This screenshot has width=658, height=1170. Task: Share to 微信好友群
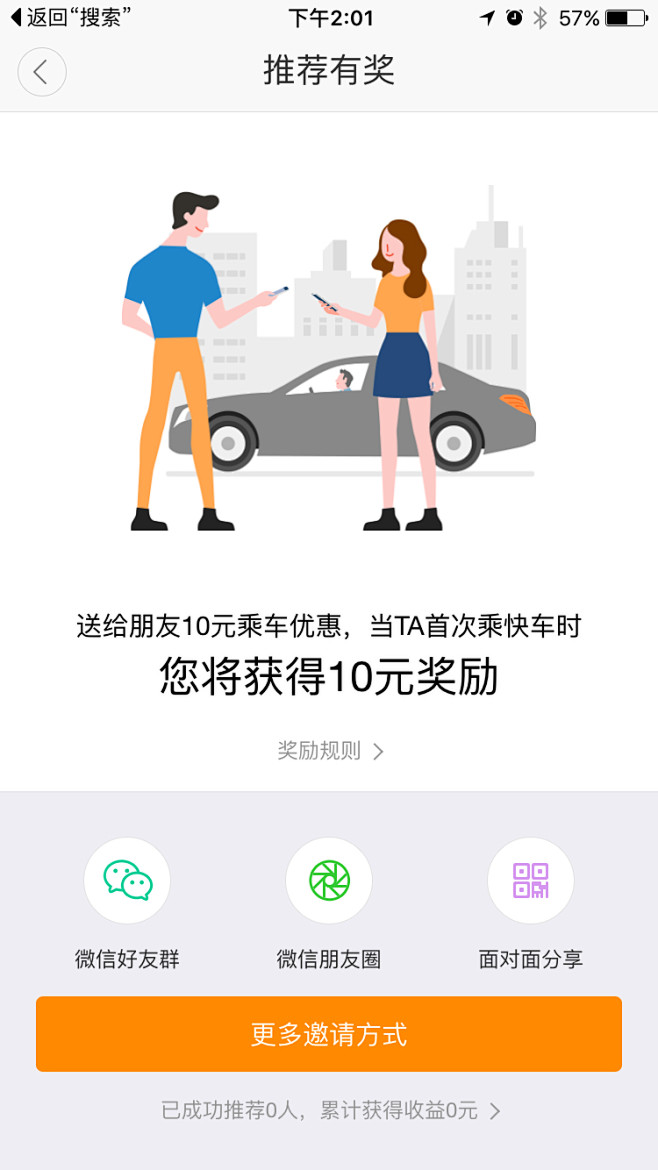127,881
